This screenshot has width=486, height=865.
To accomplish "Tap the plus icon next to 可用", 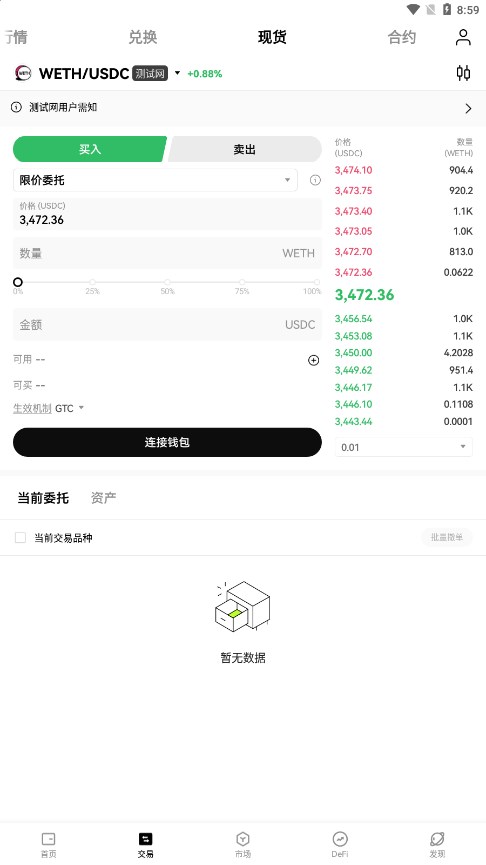I will click(313, 360).
